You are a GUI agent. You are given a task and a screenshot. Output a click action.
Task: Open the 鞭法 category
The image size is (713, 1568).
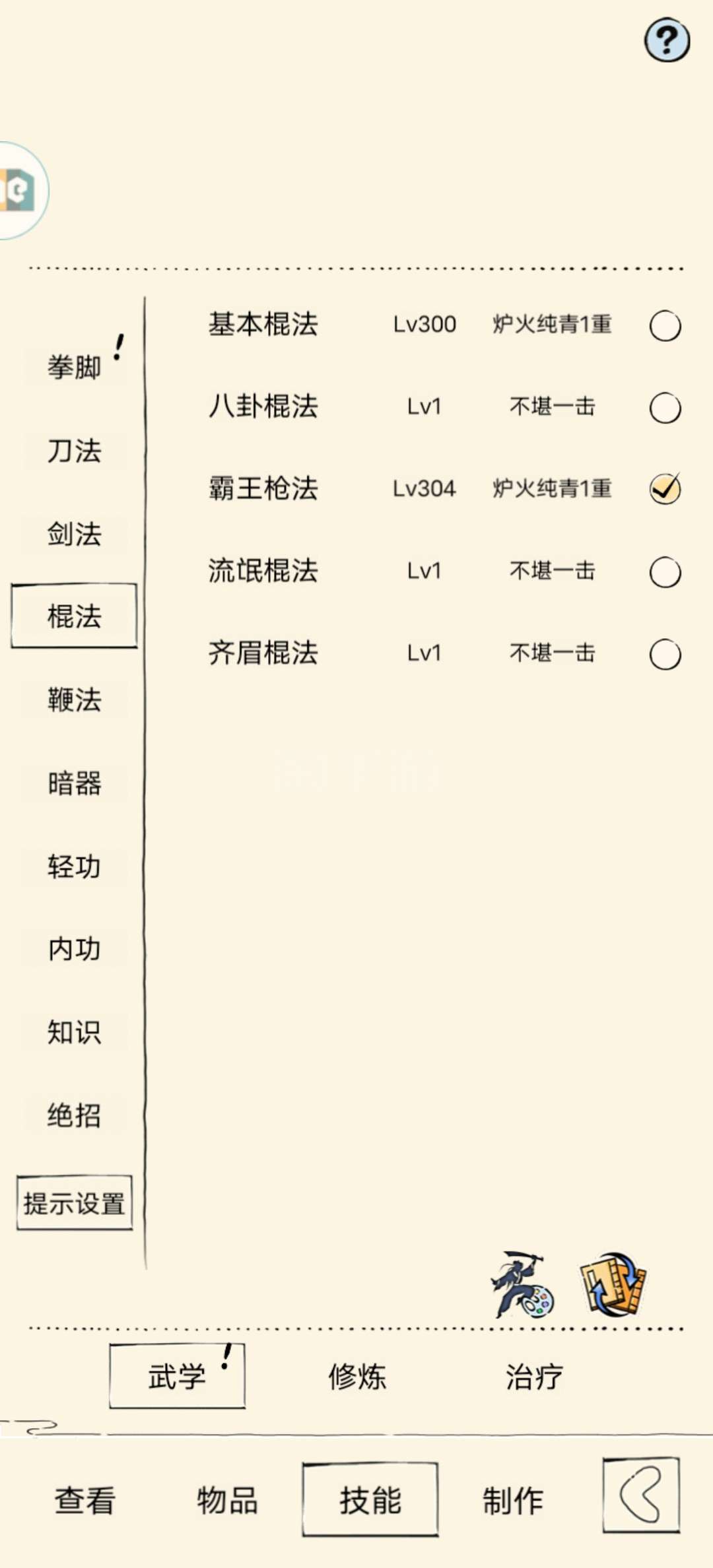pos(74,700)
